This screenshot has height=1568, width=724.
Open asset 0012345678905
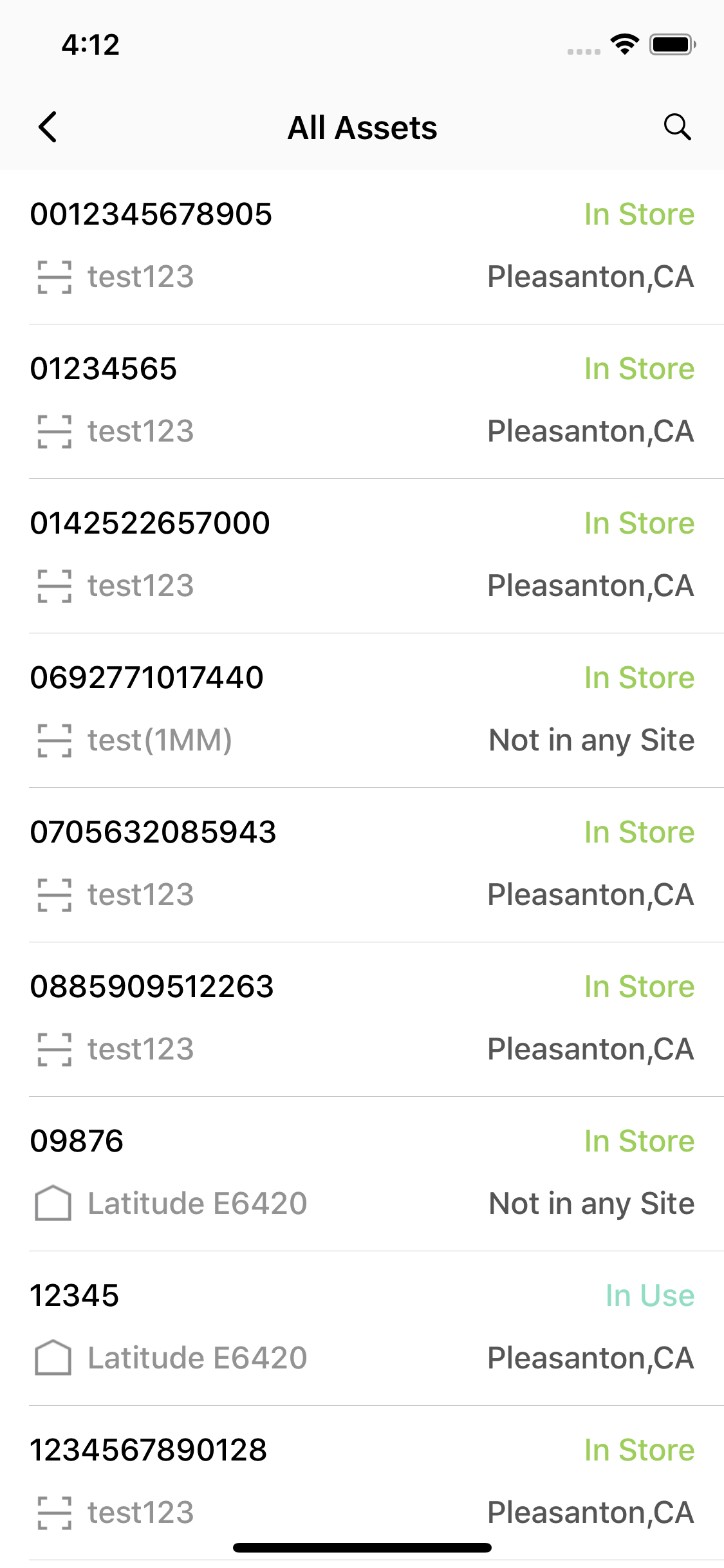coord(362,246)
